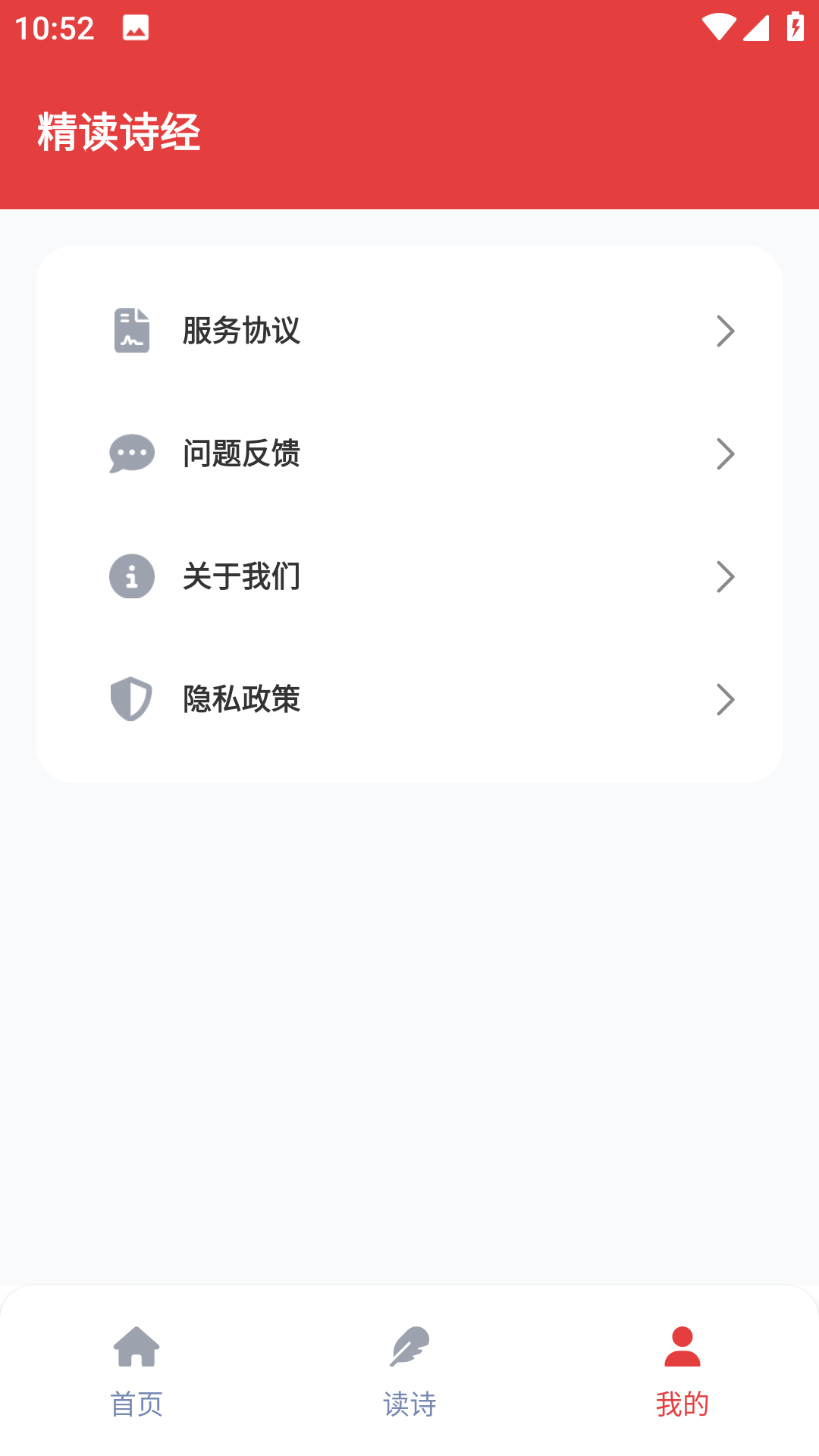
Task: Open the 问题反馈 feedback page
Action: coord(241,453)
